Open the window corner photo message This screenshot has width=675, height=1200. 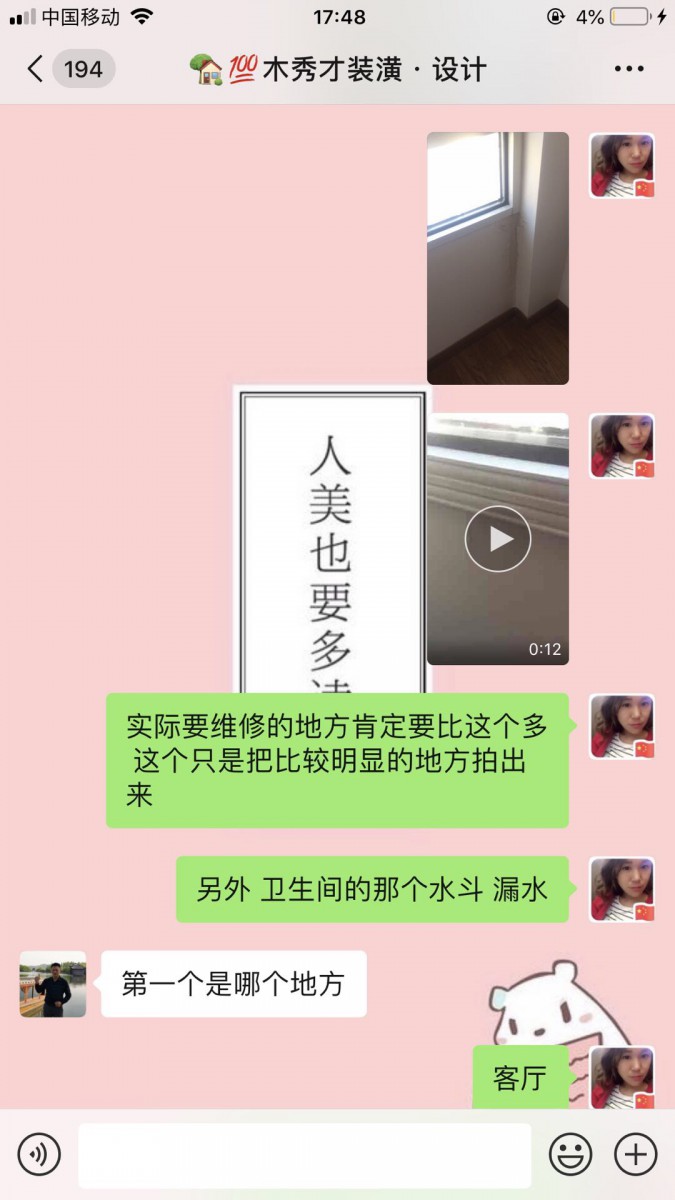pos(497,258)
